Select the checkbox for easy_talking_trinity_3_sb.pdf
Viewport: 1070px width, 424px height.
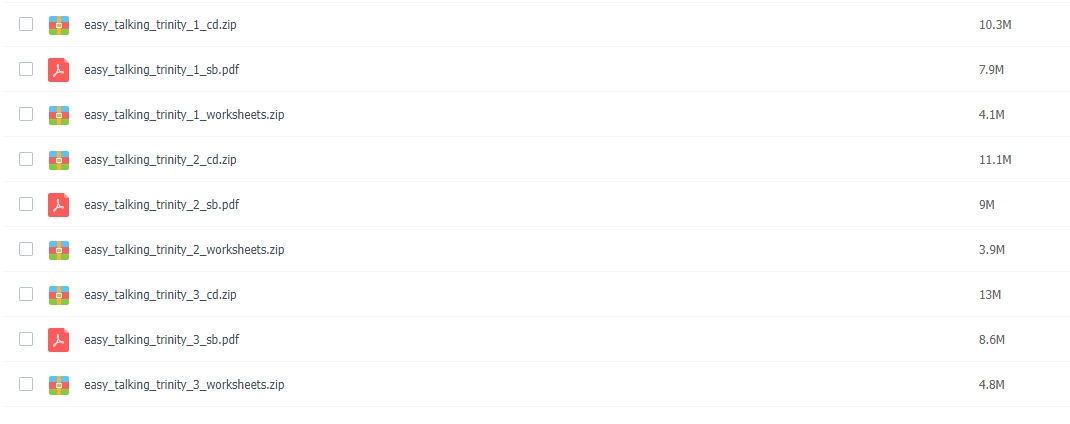26,339
